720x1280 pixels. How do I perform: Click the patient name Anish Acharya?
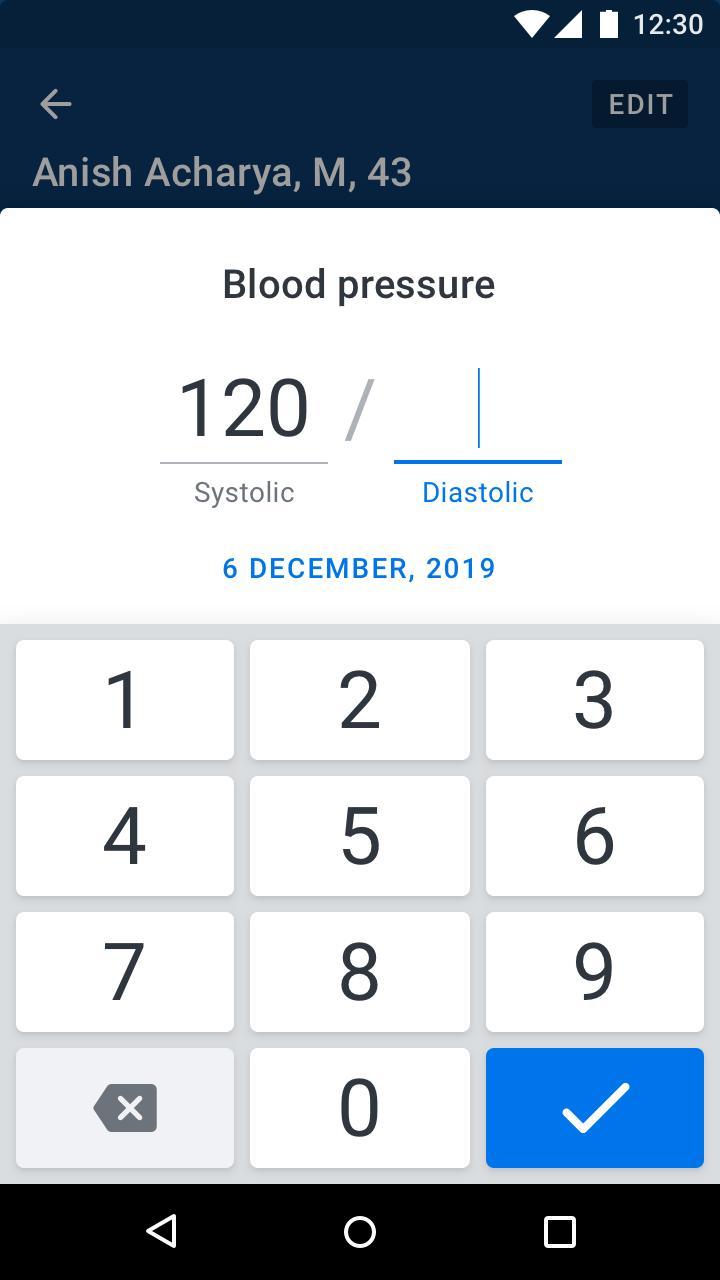222,171
